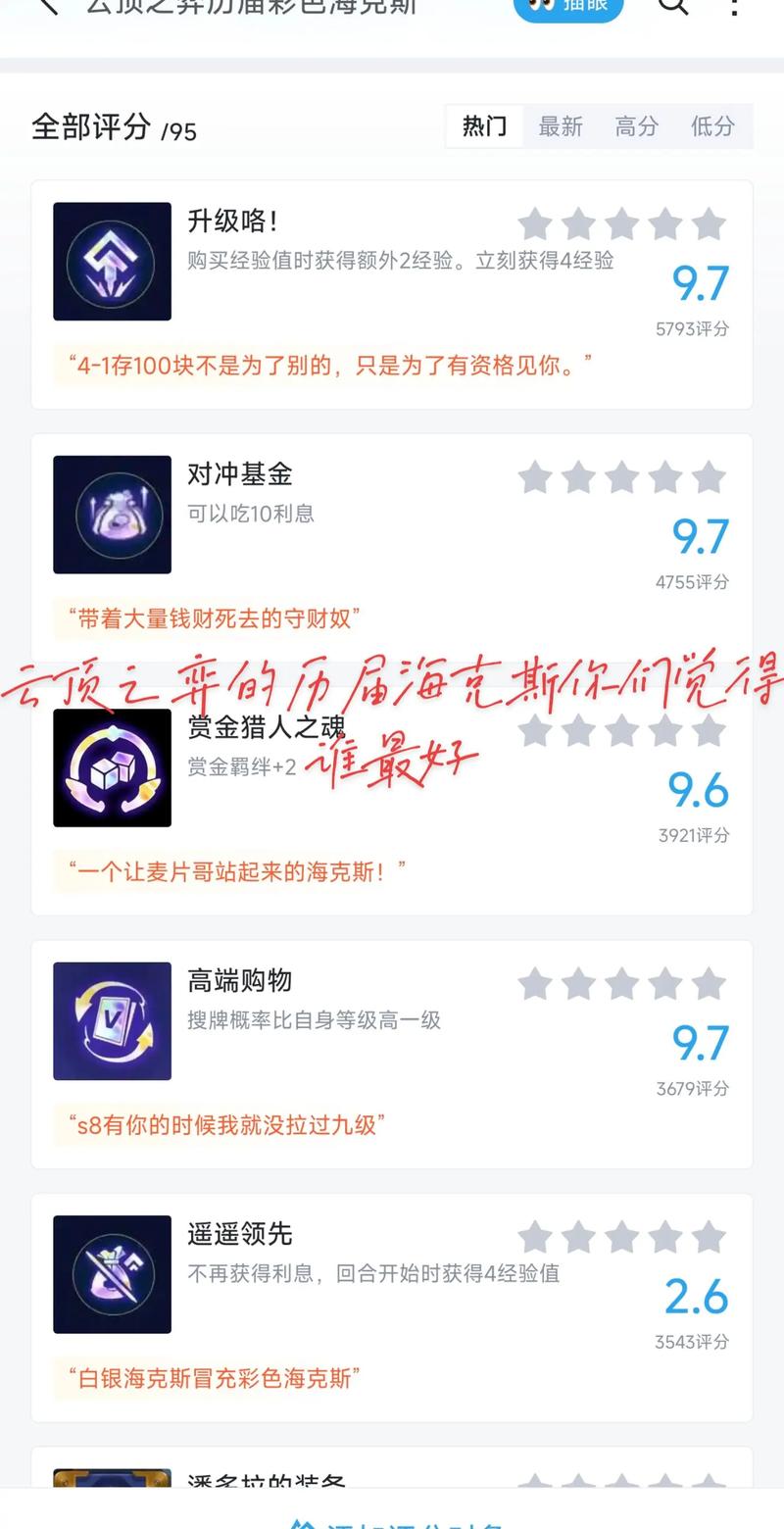Switch to the 热门 sorting tab

click(x=484, y=126)
